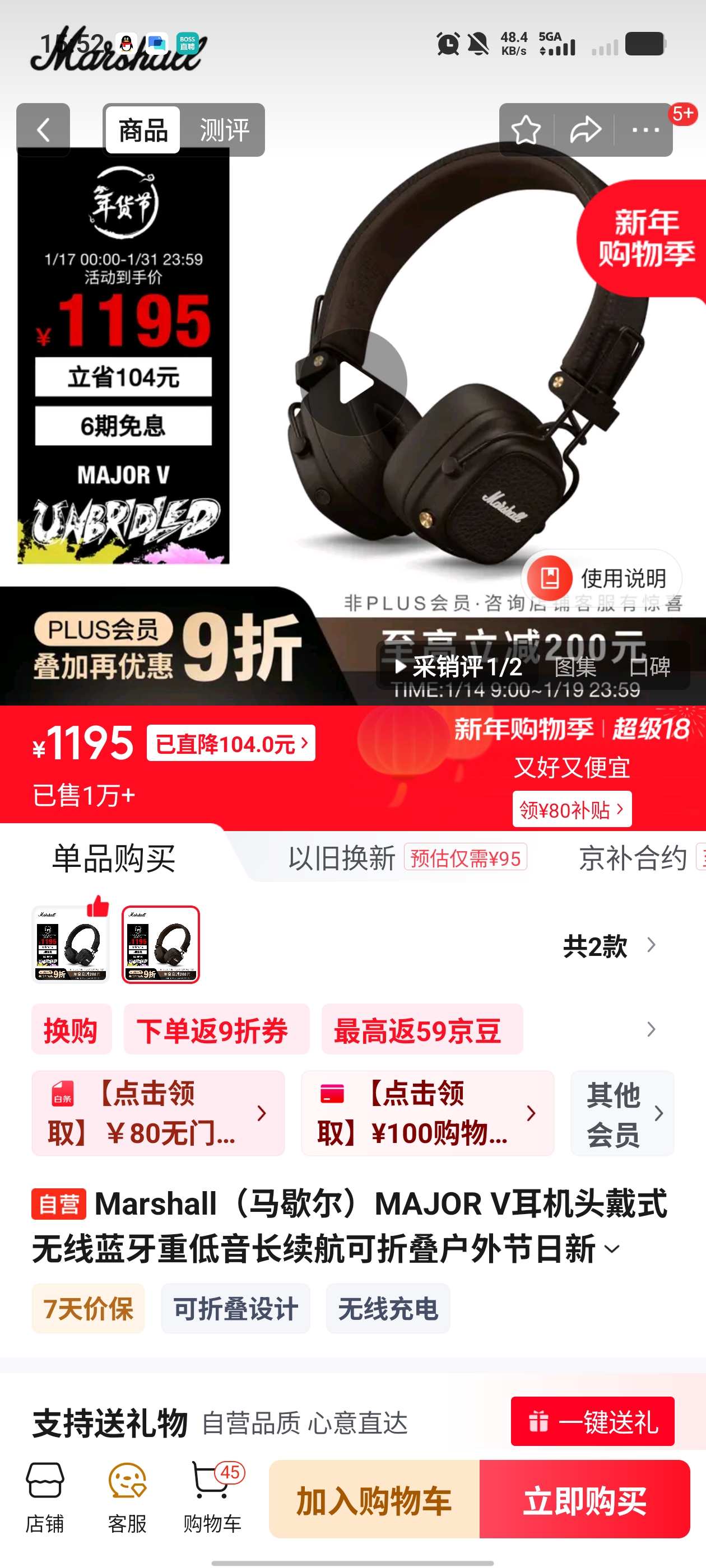The height and width of the screenshot is (1568, 706).
Task: View the 已直降104.0元 price details
Action: click(231, 743)
